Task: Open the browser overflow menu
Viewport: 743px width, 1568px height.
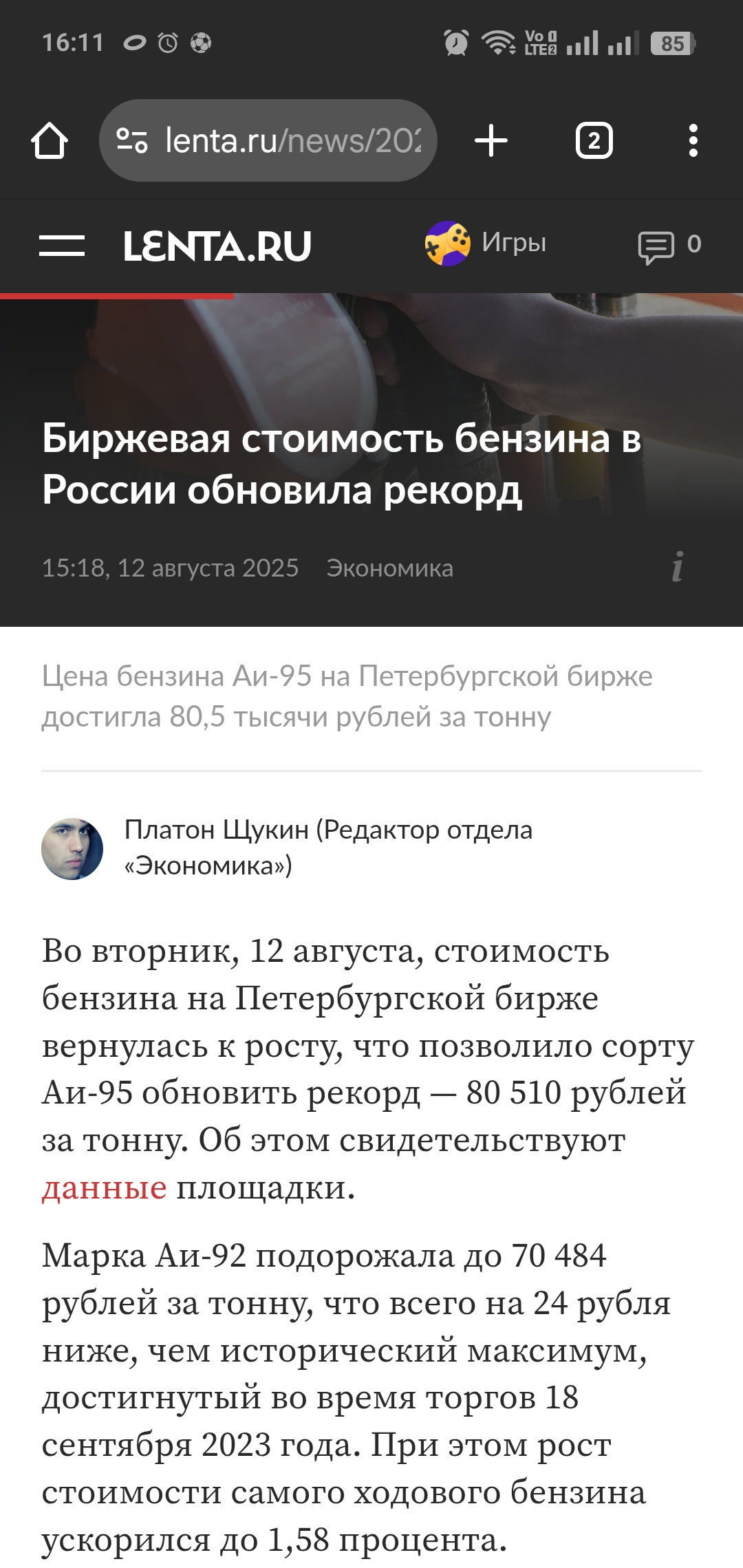Action: [x=693, y=141]
